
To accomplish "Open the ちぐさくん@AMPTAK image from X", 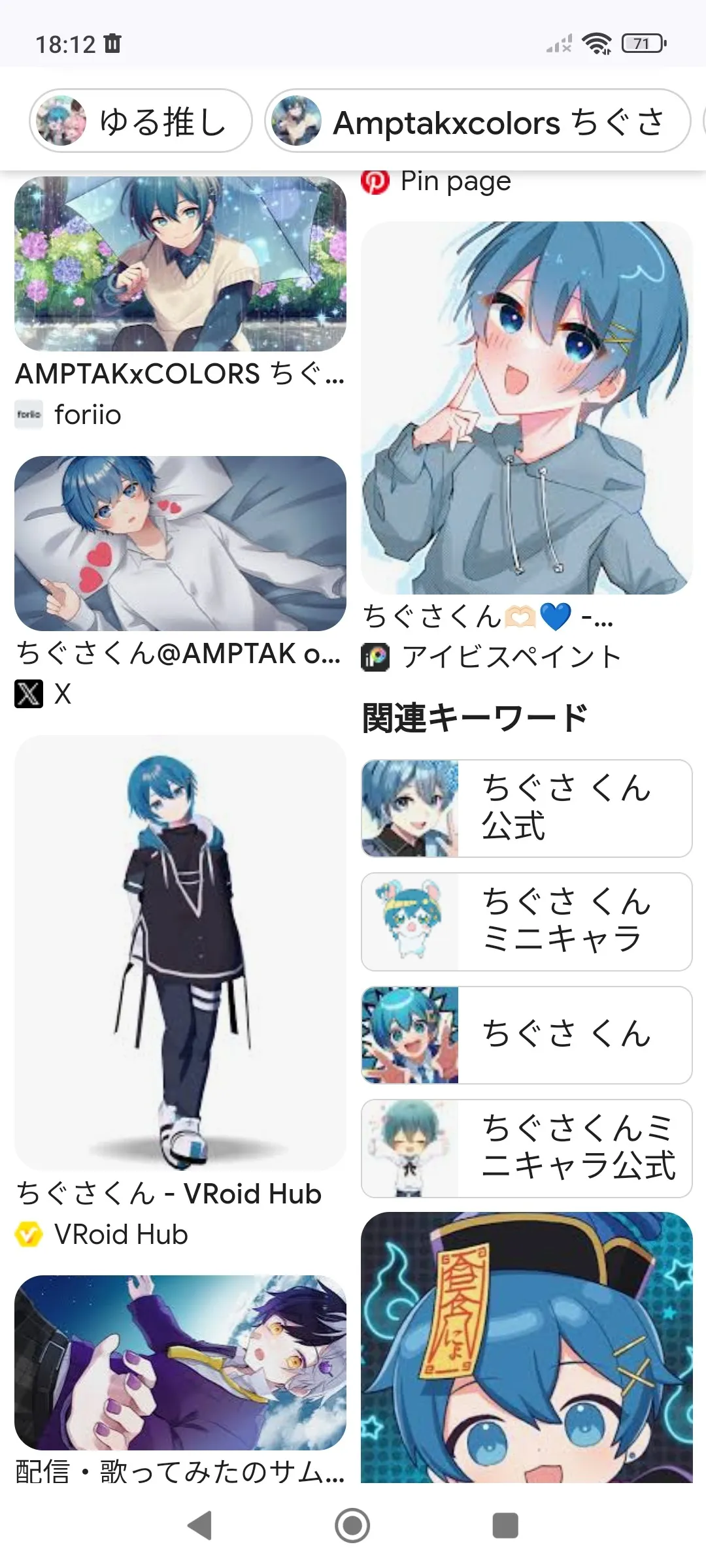I will click(180, 544).
